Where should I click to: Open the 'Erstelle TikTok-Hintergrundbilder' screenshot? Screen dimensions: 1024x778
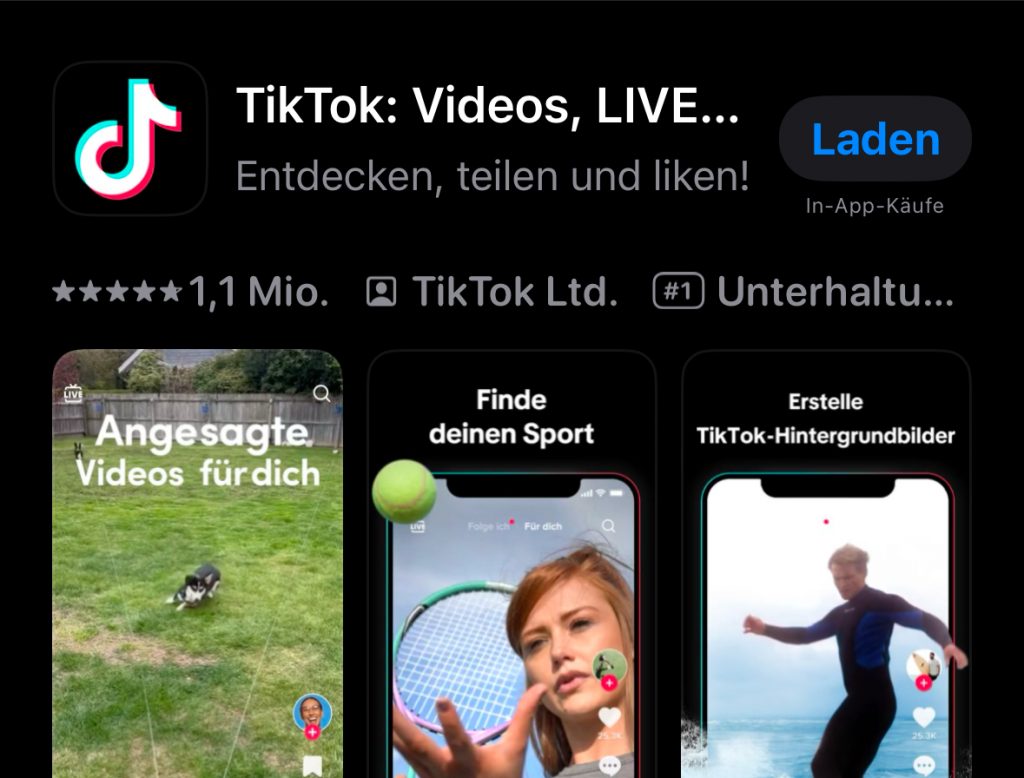point(826,563)
